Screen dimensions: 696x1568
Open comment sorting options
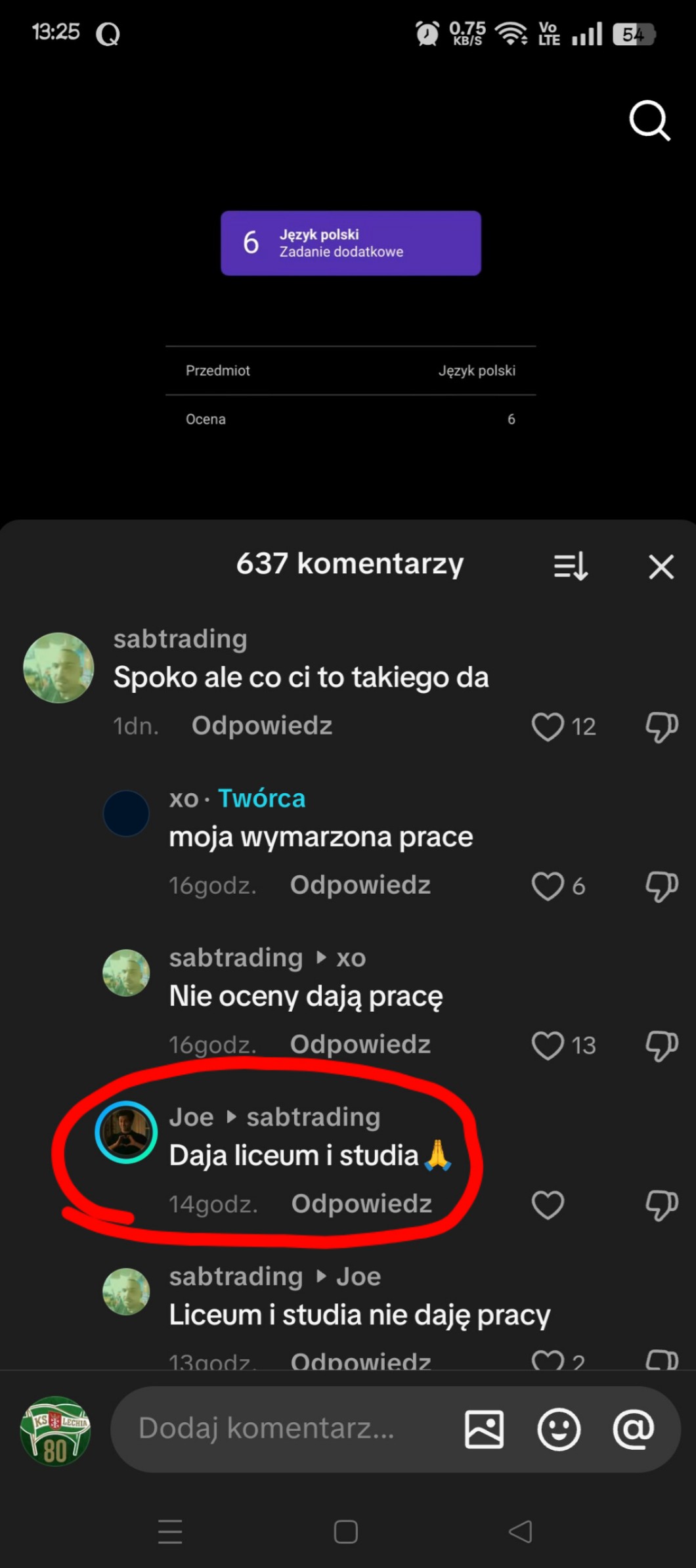point(571,566)
